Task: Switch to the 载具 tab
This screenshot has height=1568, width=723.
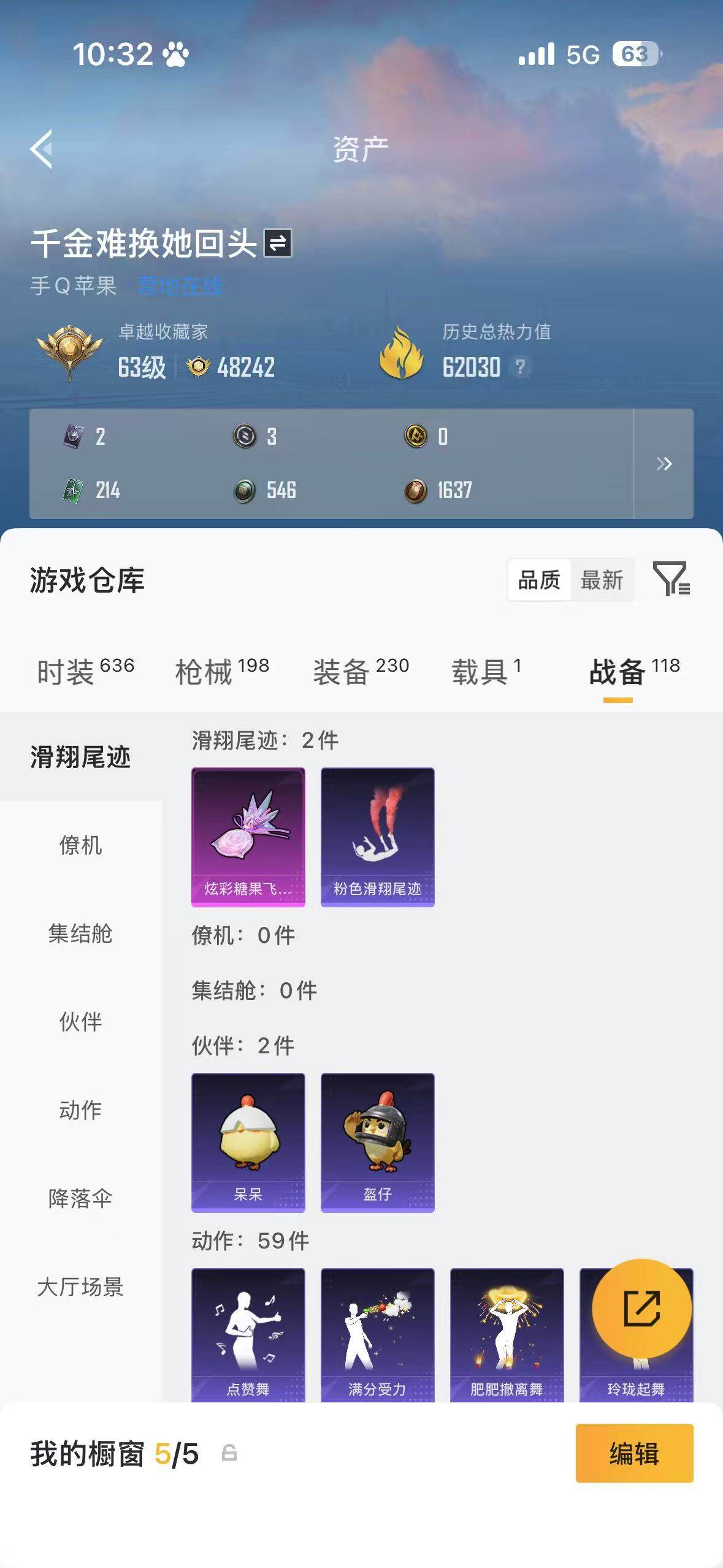Action: (480, 672)
